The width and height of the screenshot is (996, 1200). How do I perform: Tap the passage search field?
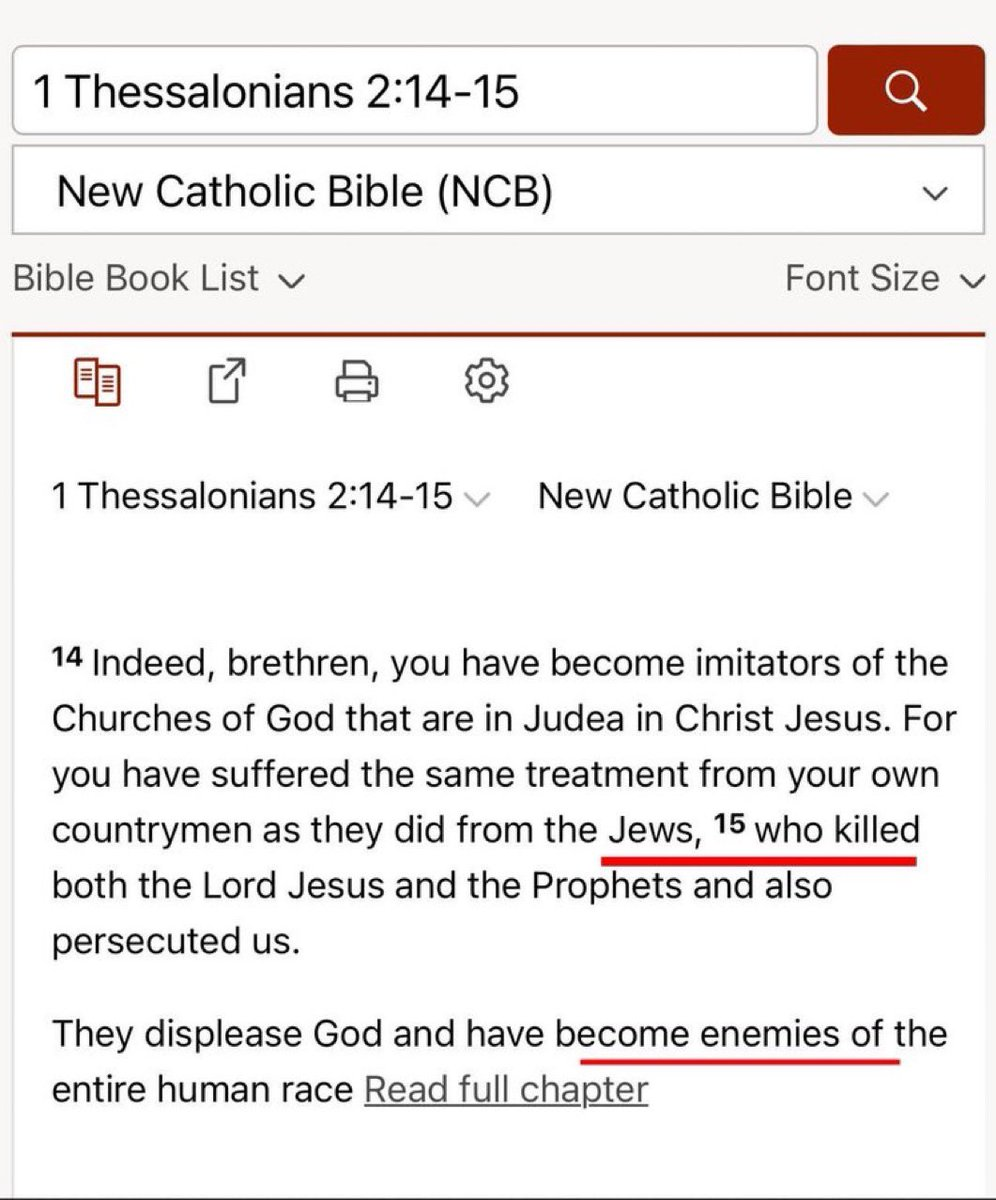pos(414,91)
